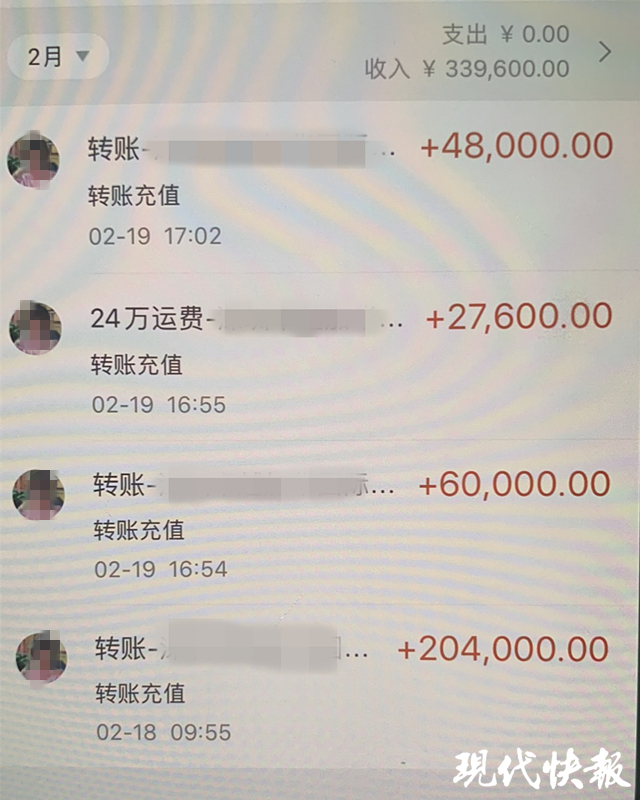Viewport: 640px width, 800px height.
Task: Open the 2月 month picker
Action: (57, 56)
